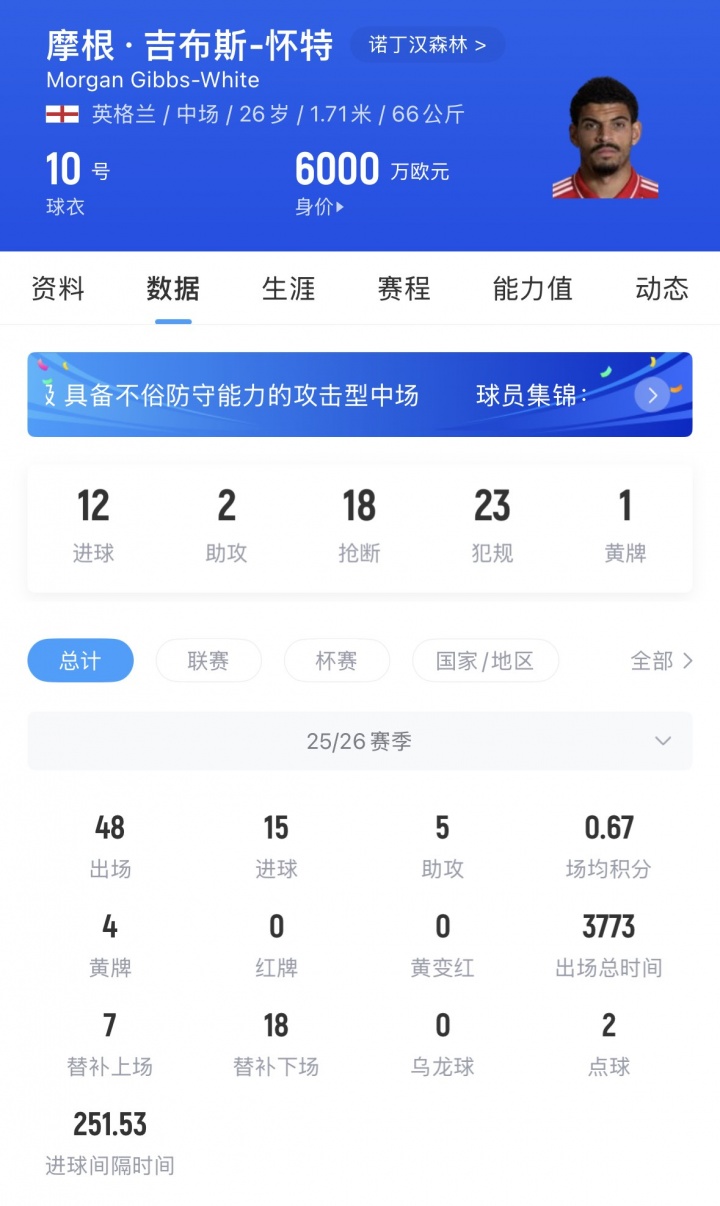Switch to the 生涯 tab

(x=288, y=289)
